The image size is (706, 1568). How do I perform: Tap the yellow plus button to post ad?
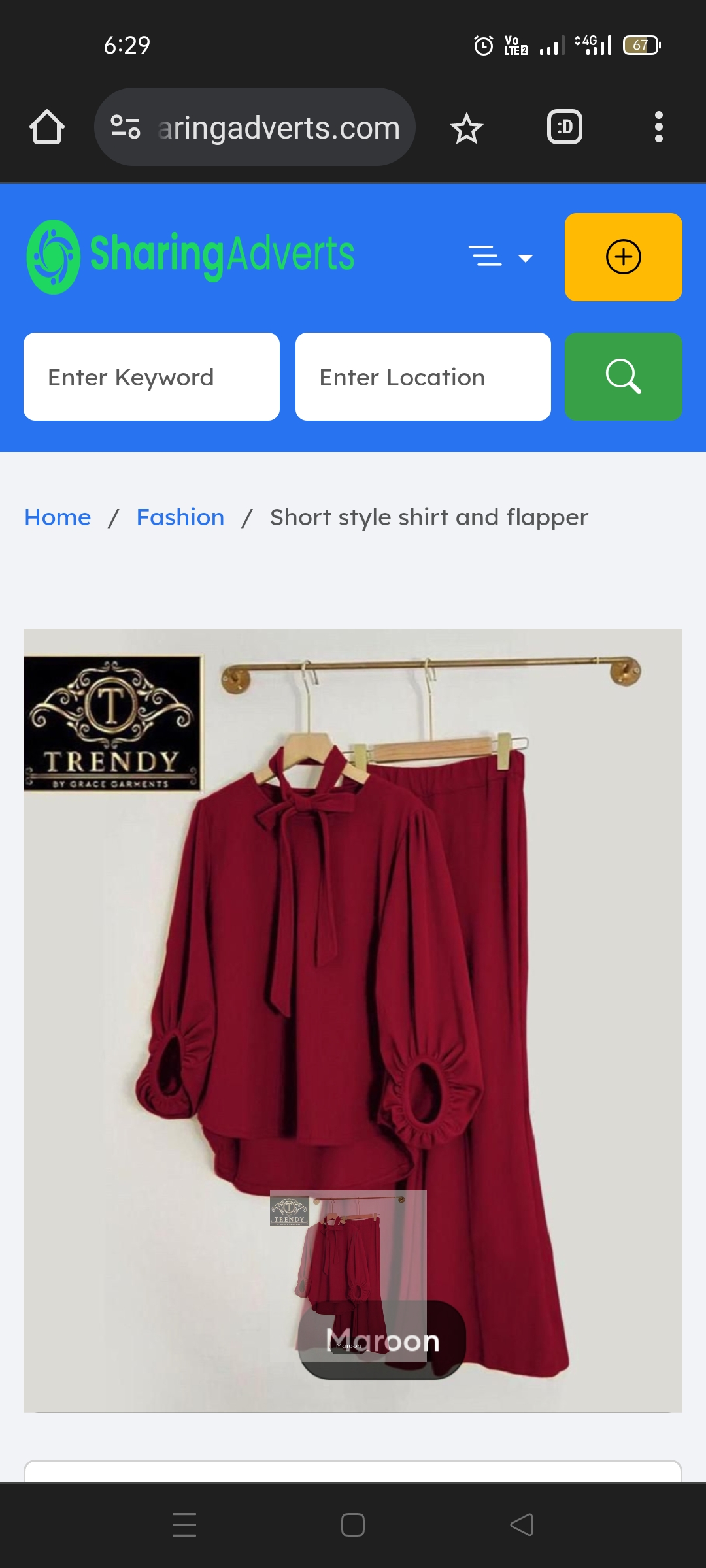[623, 257]
